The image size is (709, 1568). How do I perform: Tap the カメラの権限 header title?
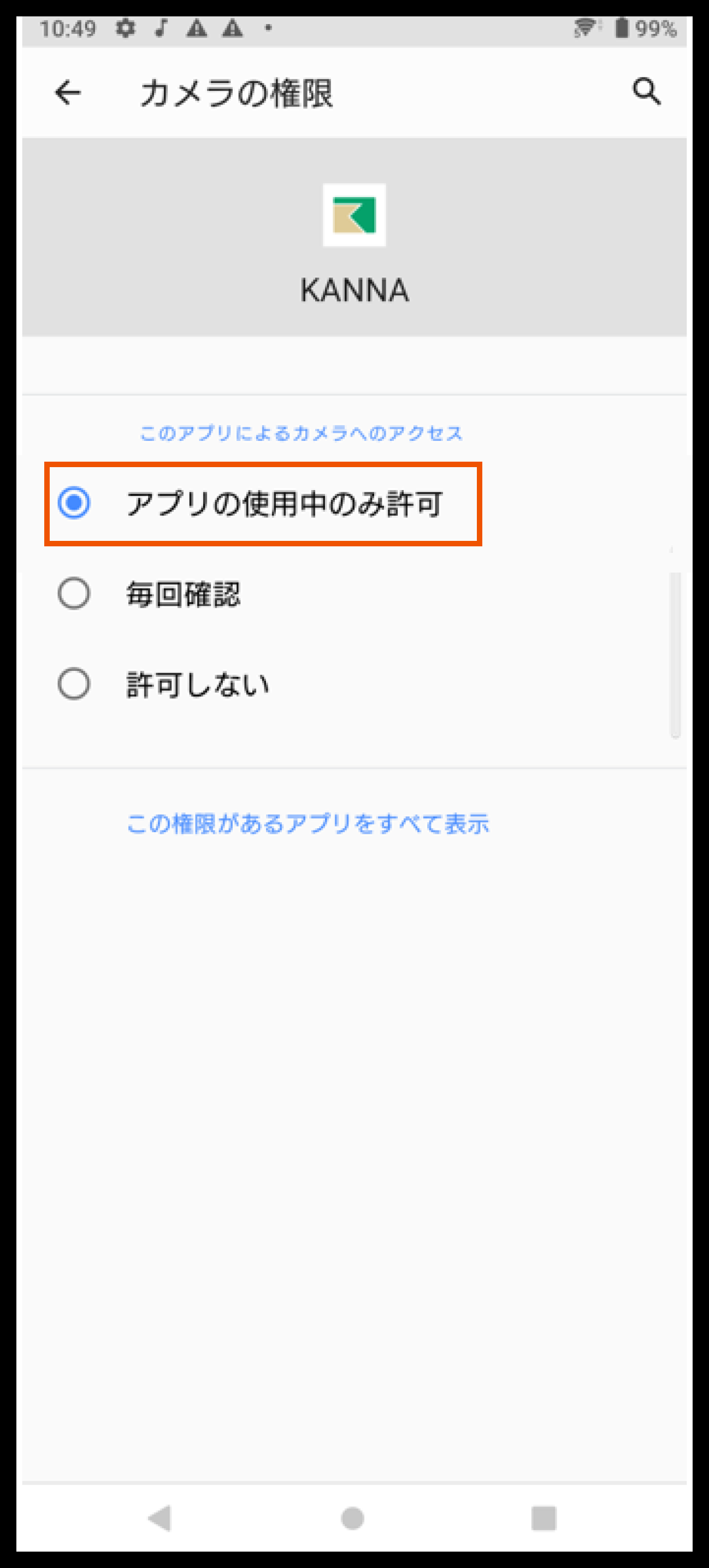tap(238, 92)
